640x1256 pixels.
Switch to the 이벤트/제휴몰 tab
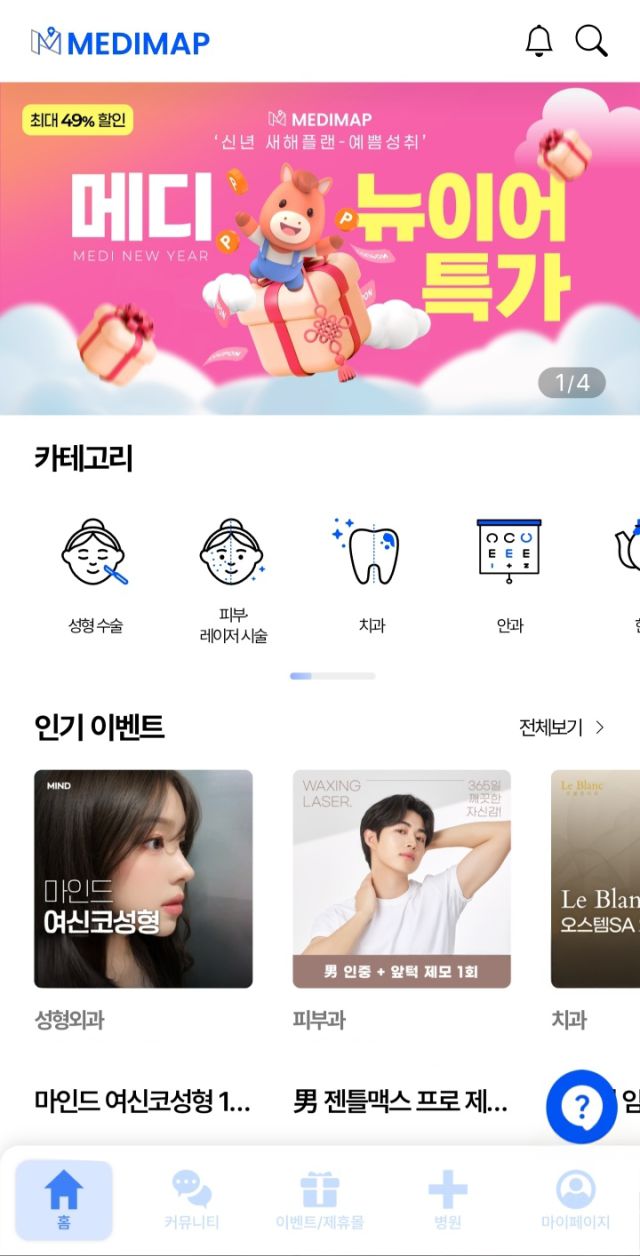click(319, 1200)
